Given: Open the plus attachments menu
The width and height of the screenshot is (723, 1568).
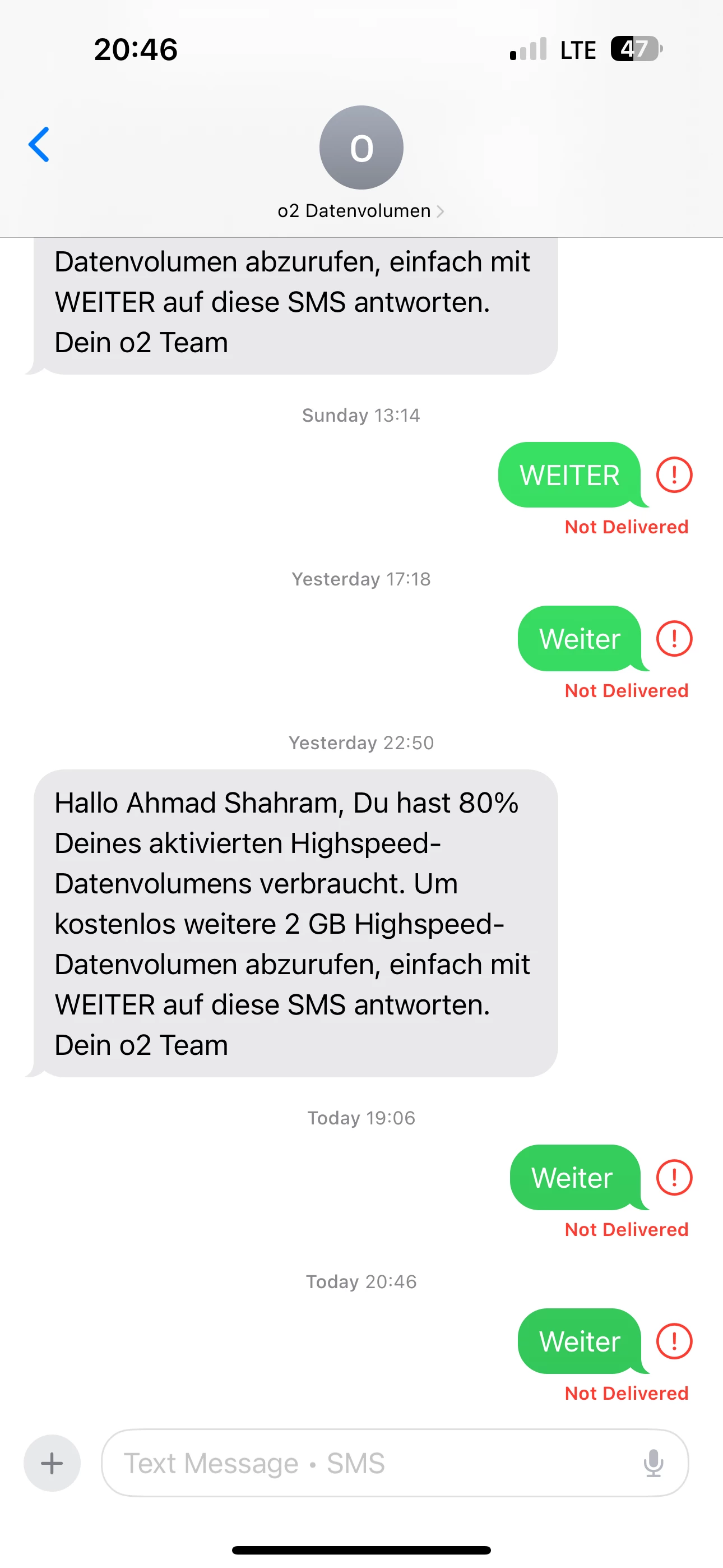Looking at the screenshot, I should click(x=52, y=1463).
